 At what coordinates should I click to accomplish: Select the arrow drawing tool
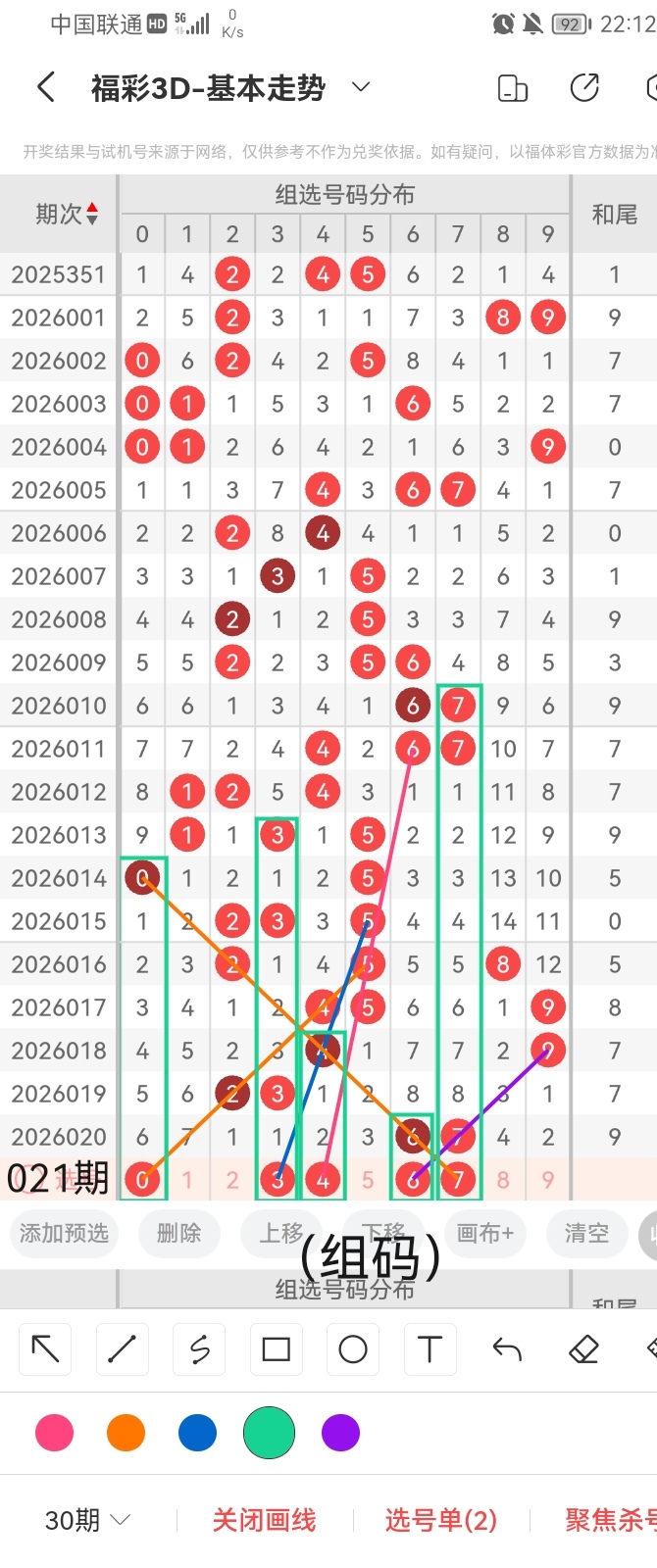[46, 1349]
